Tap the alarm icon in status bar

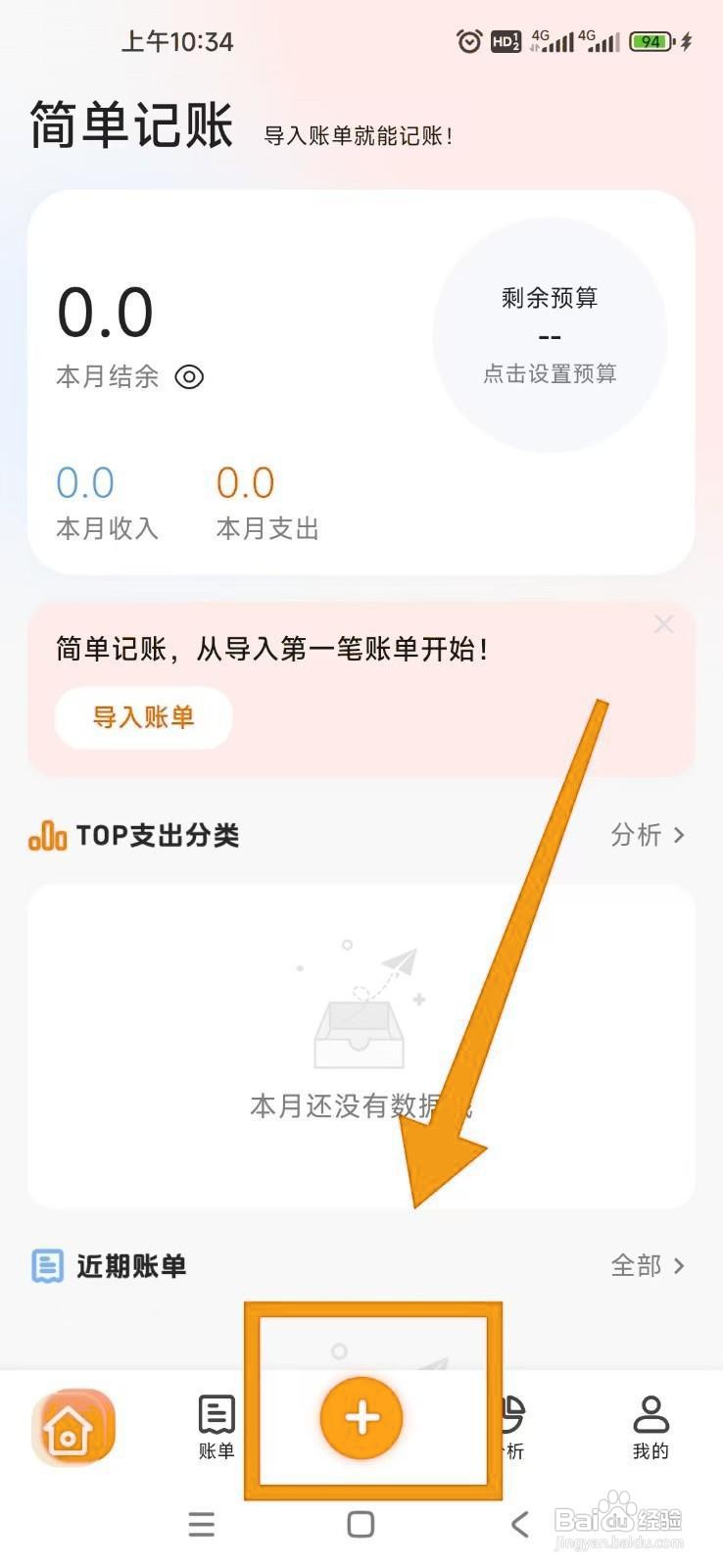click(x=467, y=41)
